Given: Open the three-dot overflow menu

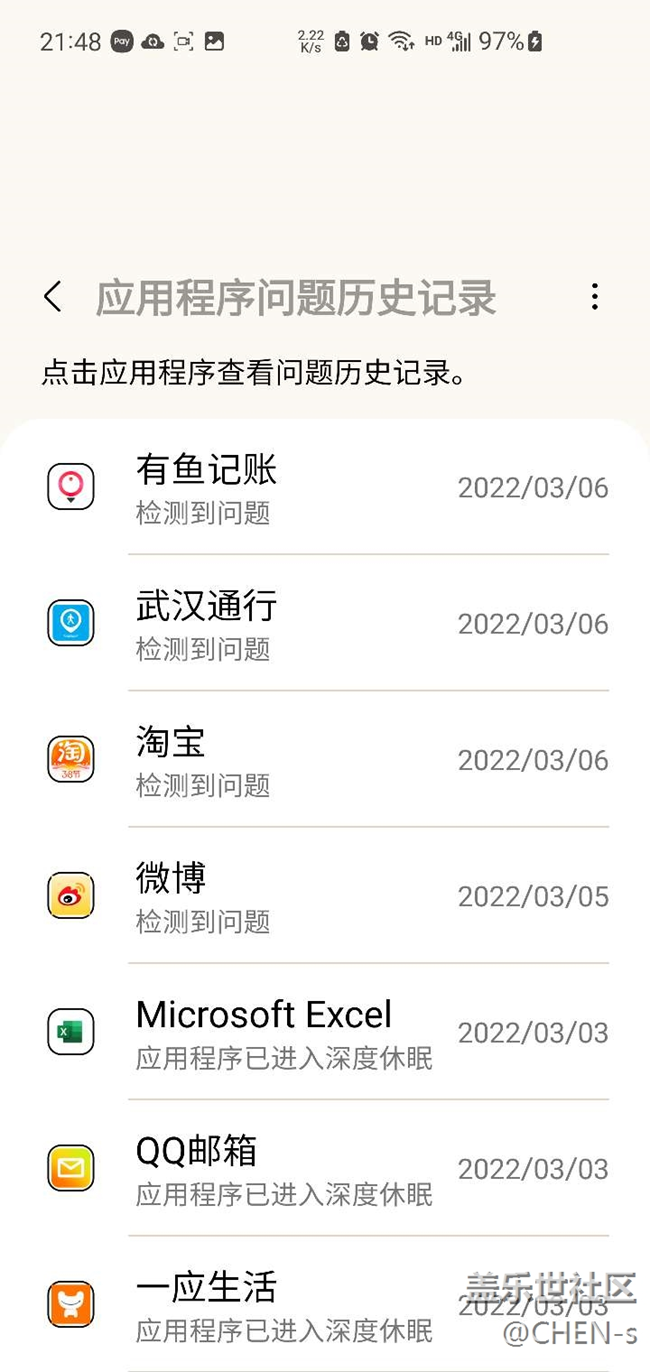Looking at the screenshot, I should click(x=595, y=297).
